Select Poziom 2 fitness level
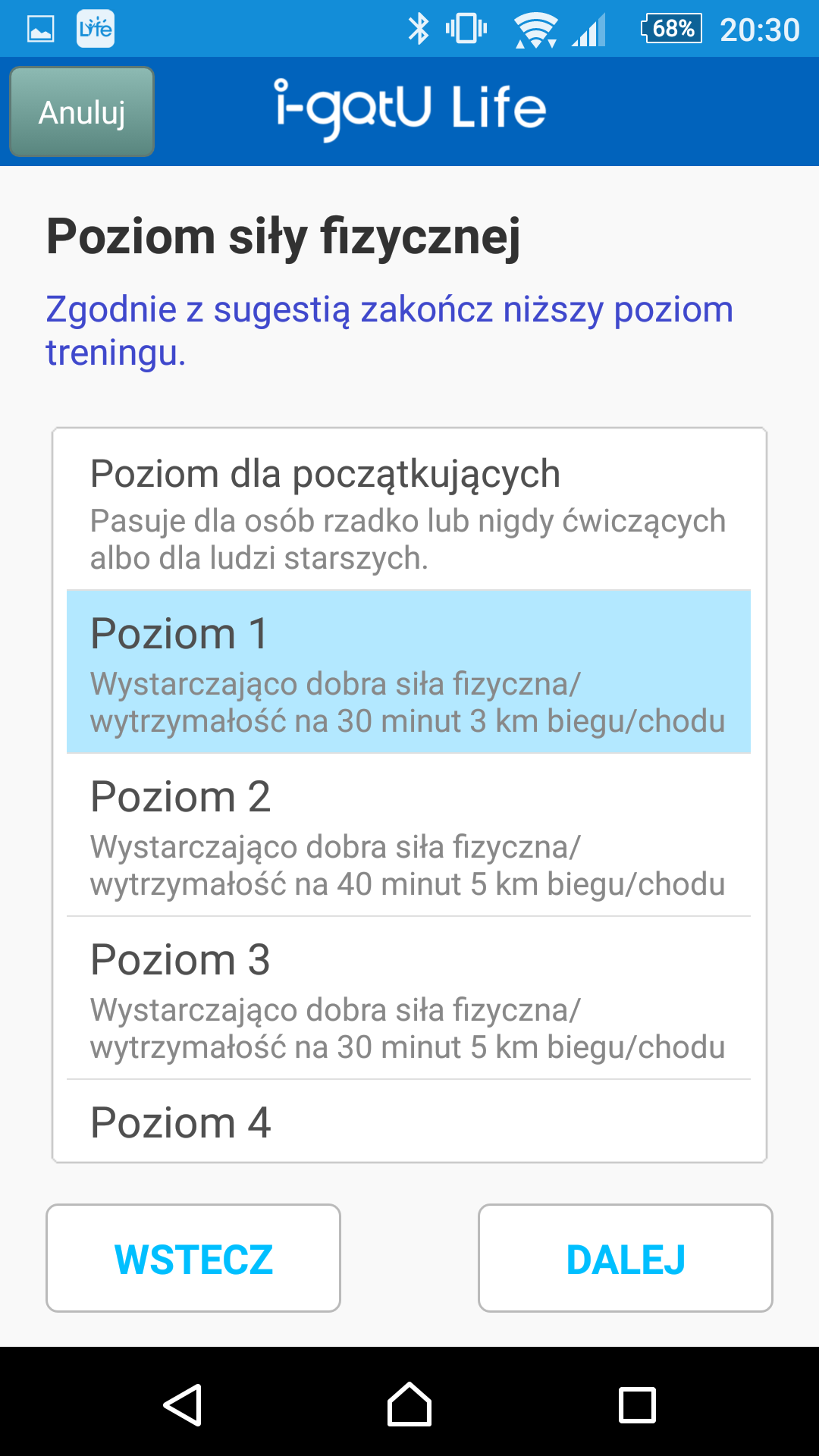The image size is (819, 1456). [409, 835]
